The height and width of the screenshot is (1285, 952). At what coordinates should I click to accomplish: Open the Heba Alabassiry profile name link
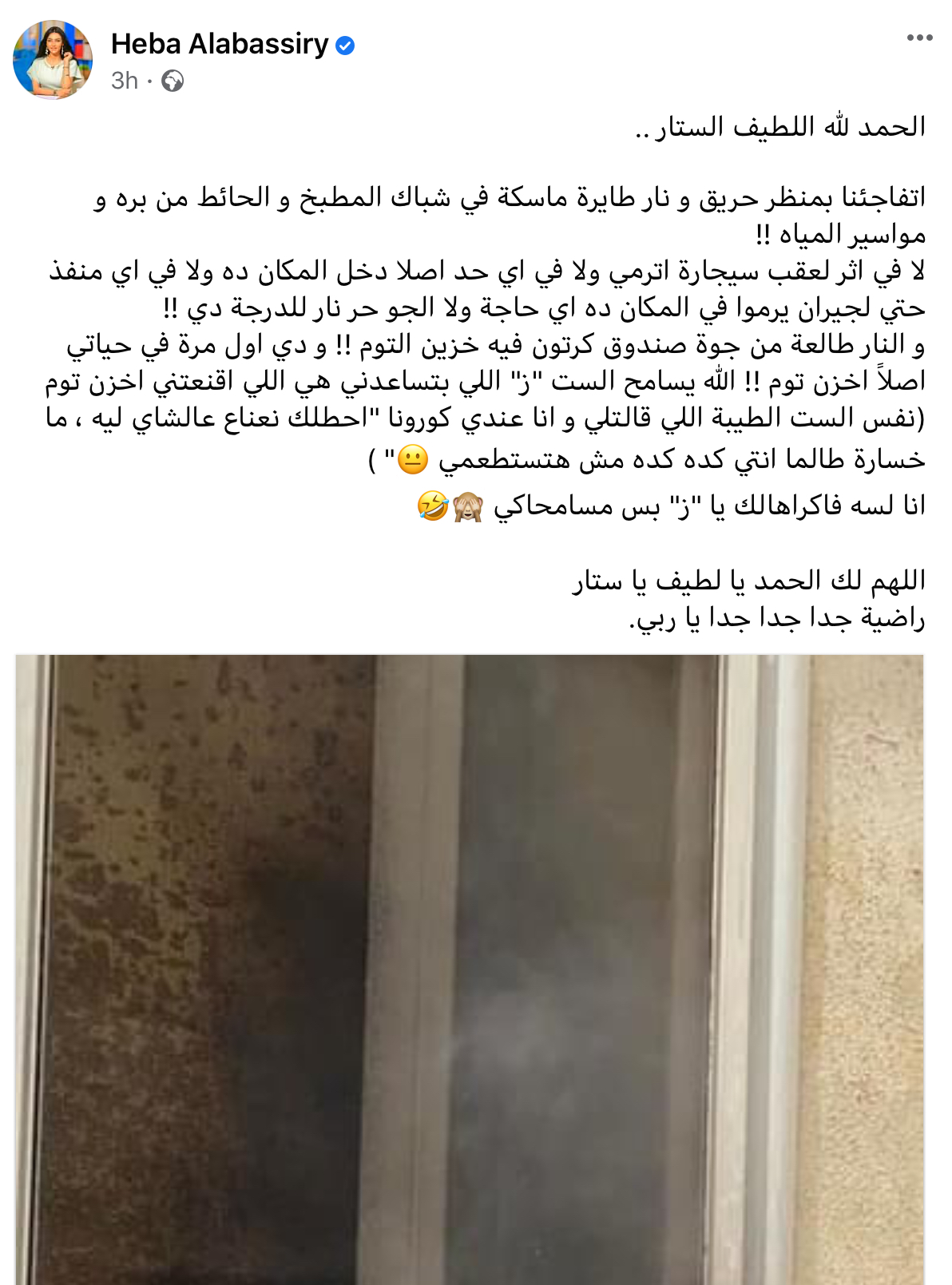pyautogui.click(x=220, y=44)
